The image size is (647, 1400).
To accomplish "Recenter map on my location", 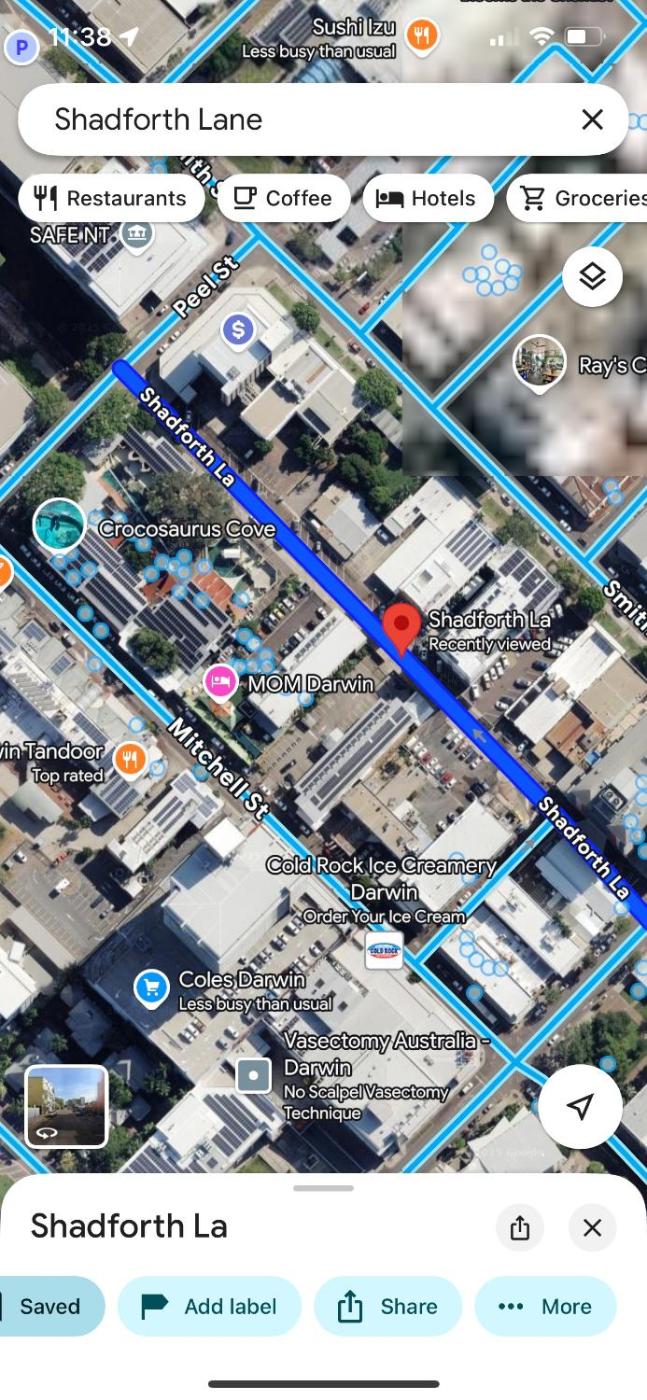I will (580, 1106).
